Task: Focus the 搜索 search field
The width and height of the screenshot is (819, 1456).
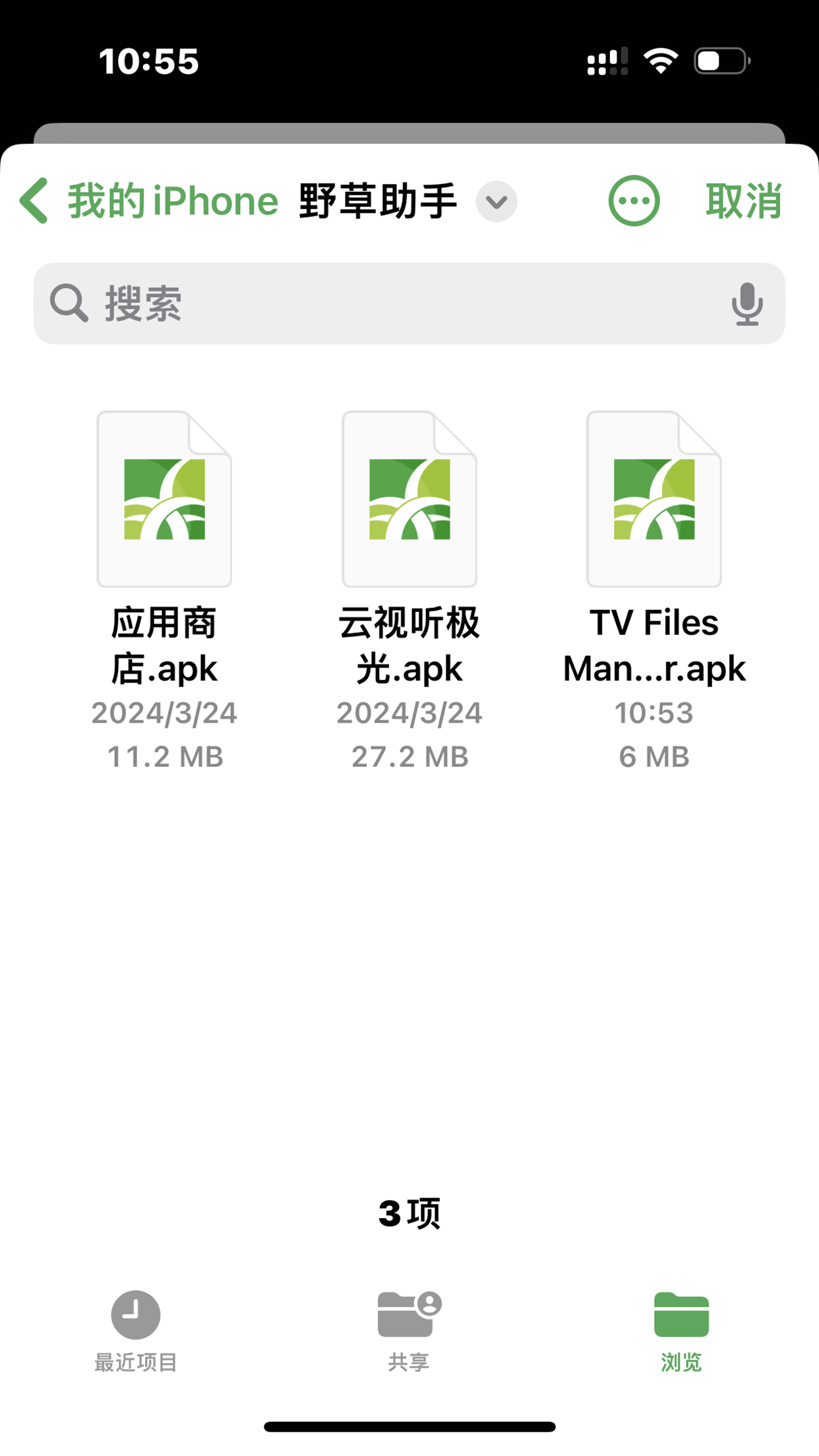Action: 409,303
